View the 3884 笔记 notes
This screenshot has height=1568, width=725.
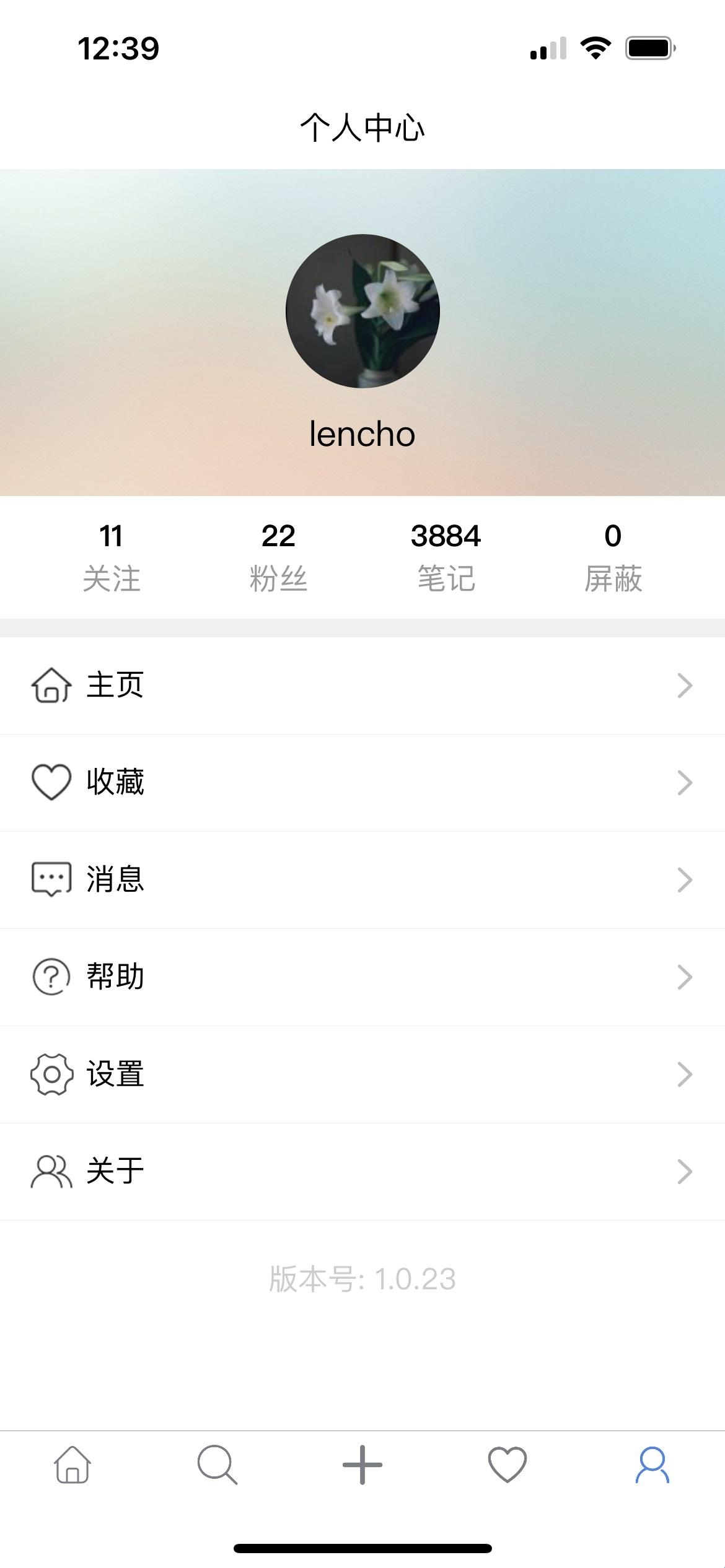446,557
